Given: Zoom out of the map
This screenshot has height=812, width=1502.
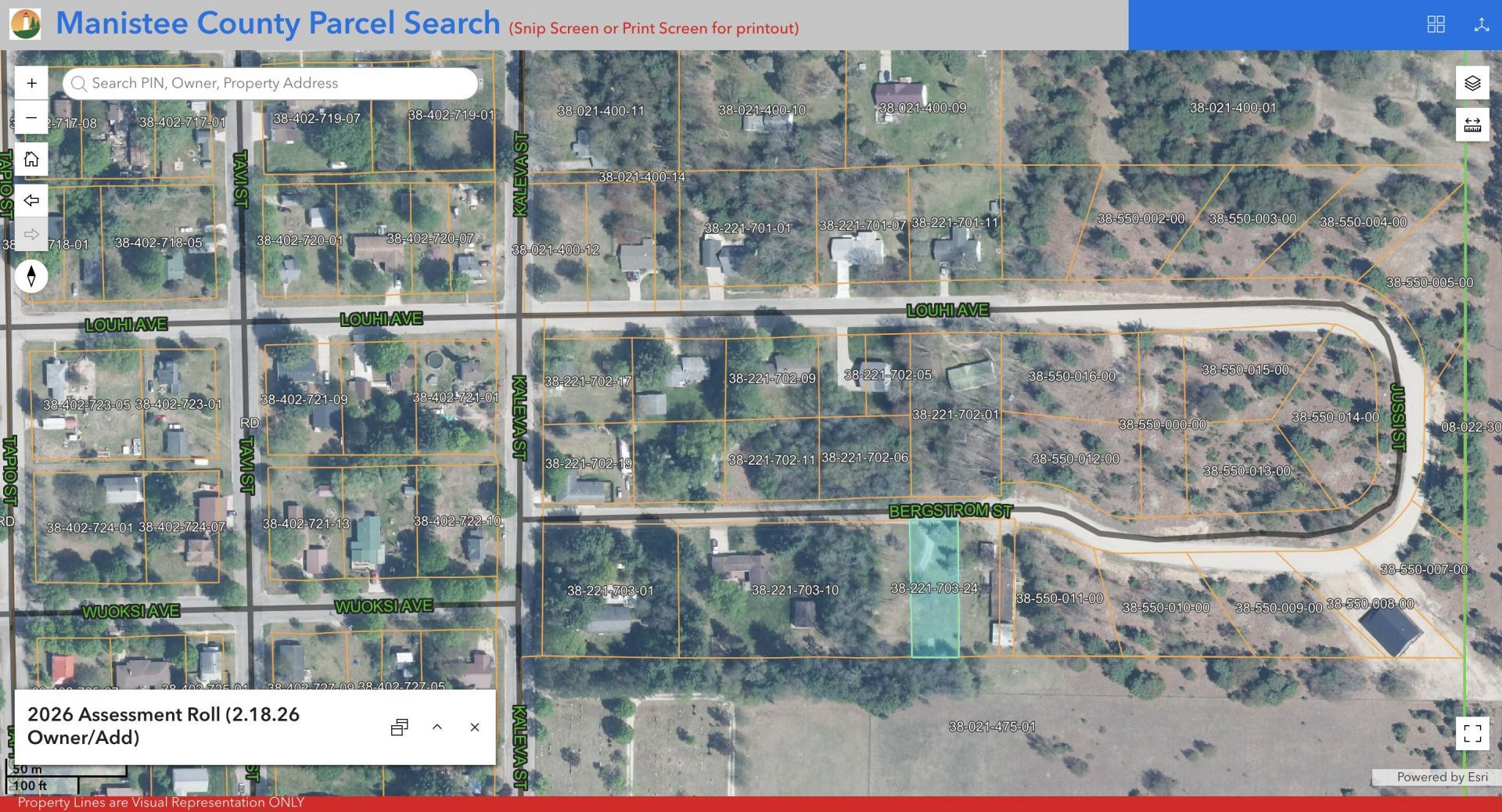Looking at the screenshot, I should click(31, 118).
